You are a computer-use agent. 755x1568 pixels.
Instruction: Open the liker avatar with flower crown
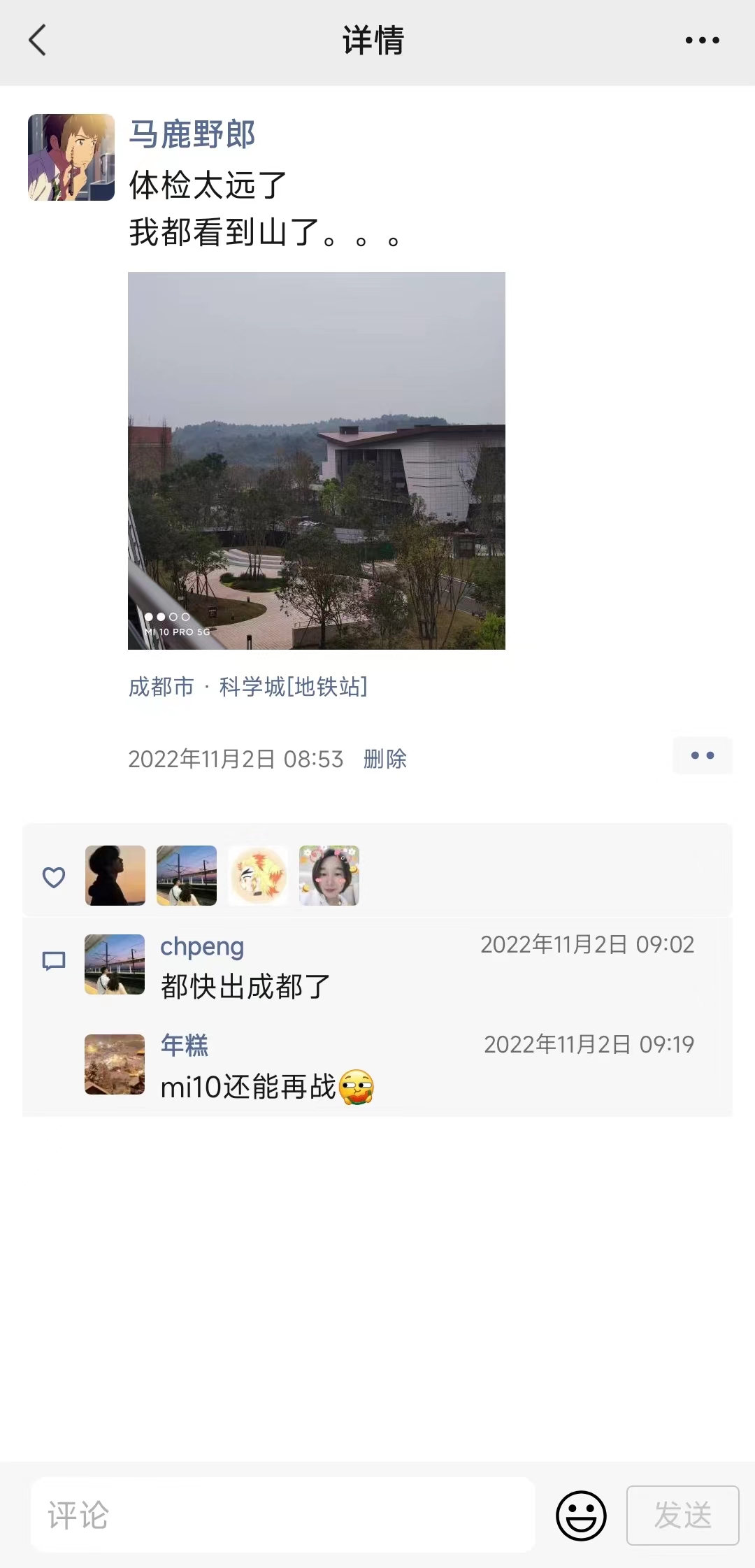[x=329, y=876]
